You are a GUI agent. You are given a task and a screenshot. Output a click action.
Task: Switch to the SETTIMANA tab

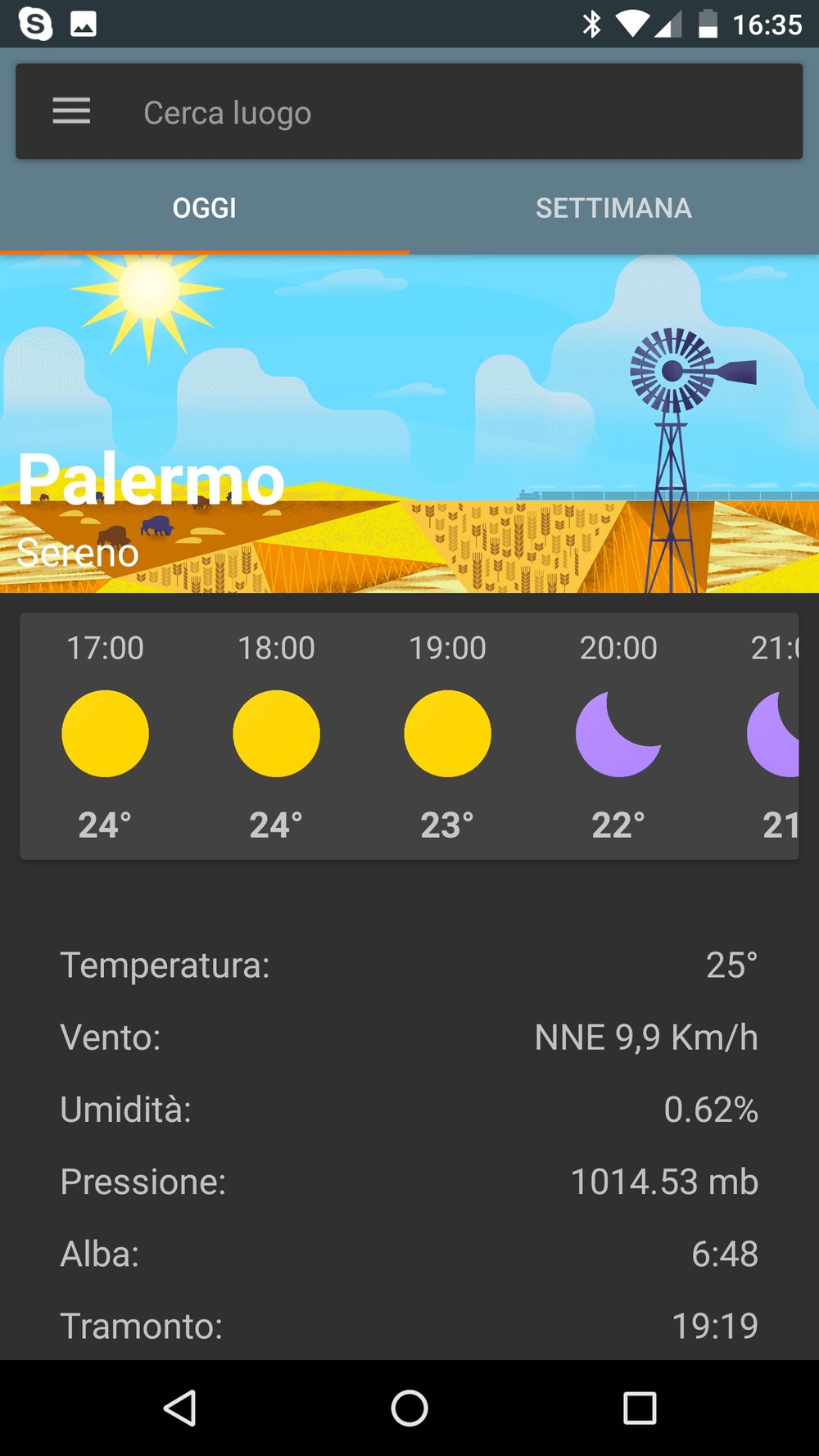(x=613, y=208)
